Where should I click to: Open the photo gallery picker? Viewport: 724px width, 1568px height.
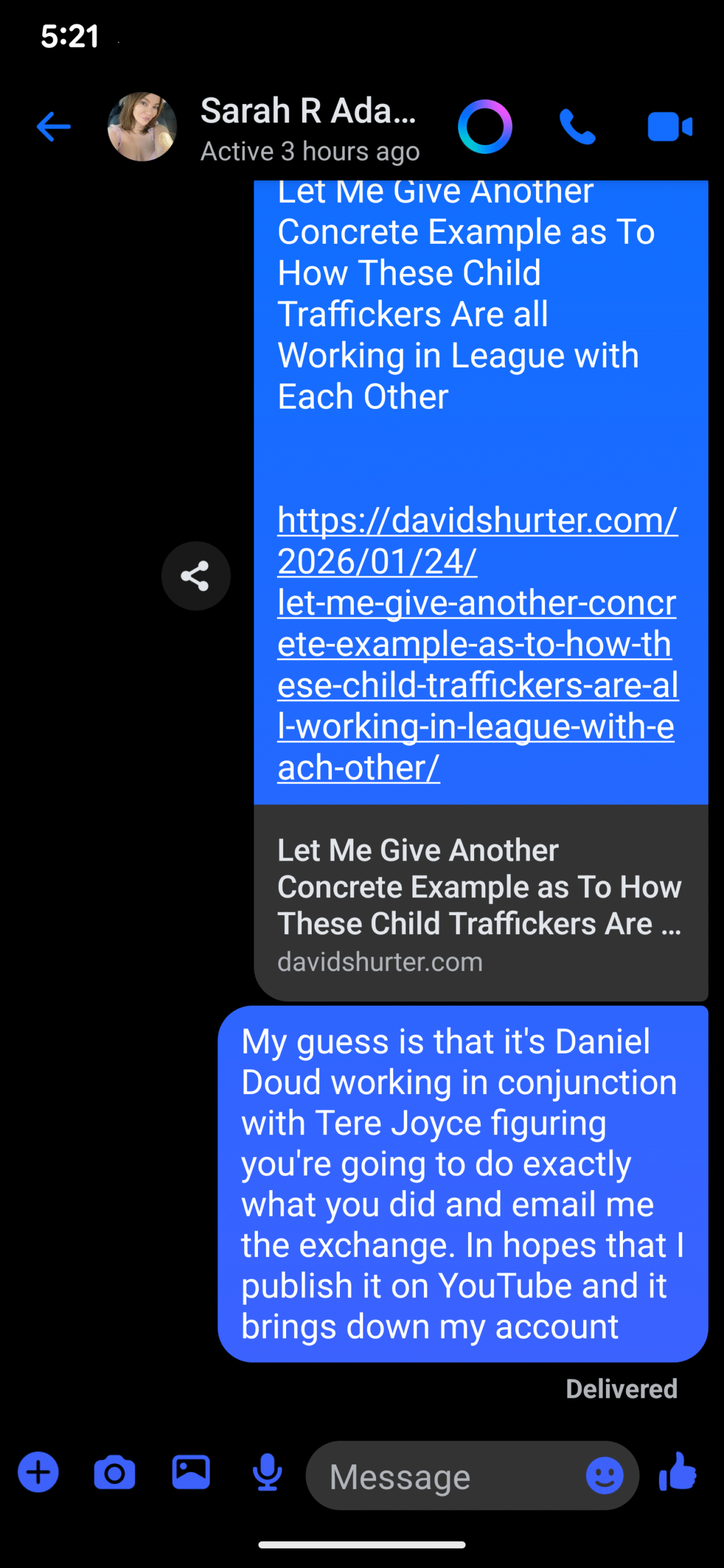pyautogui.click(x=191, y=1472)
